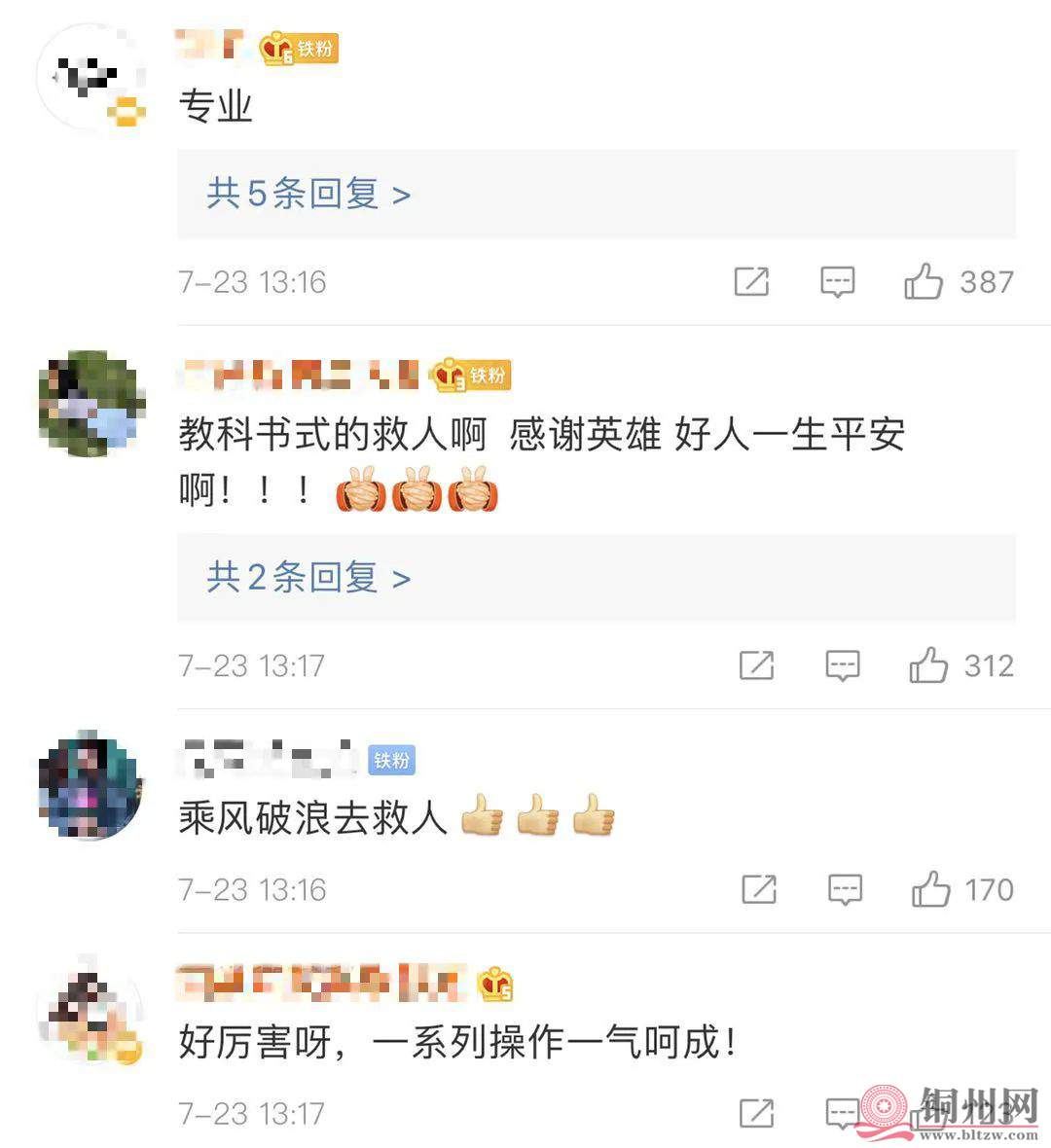The width and height of the screenshot is (1051, 1148).
Task: Reply to the 专业 comment
Action: 837,282
